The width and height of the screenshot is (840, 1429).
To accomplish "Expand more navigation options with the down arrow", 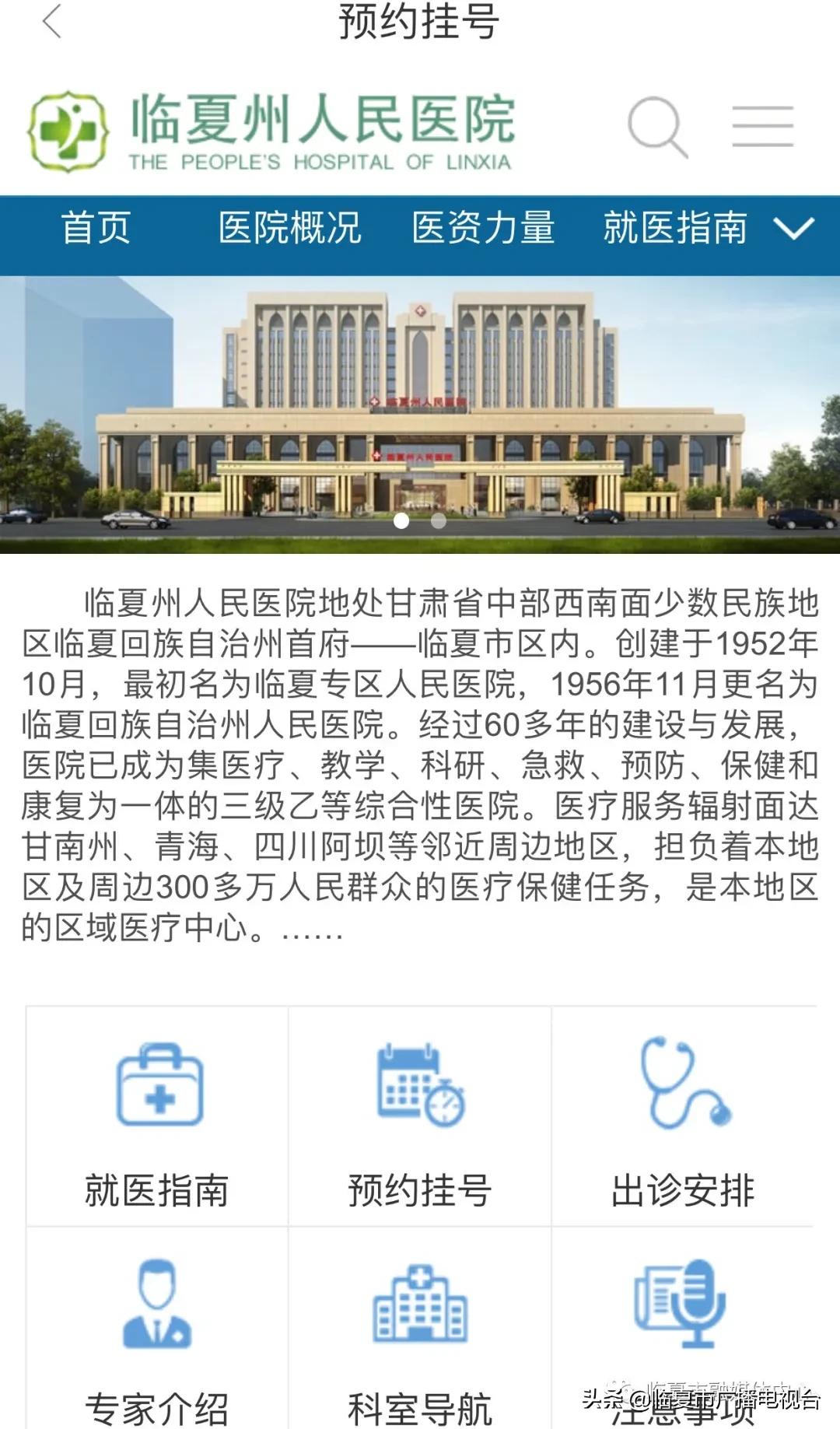I will pos(793,229).
